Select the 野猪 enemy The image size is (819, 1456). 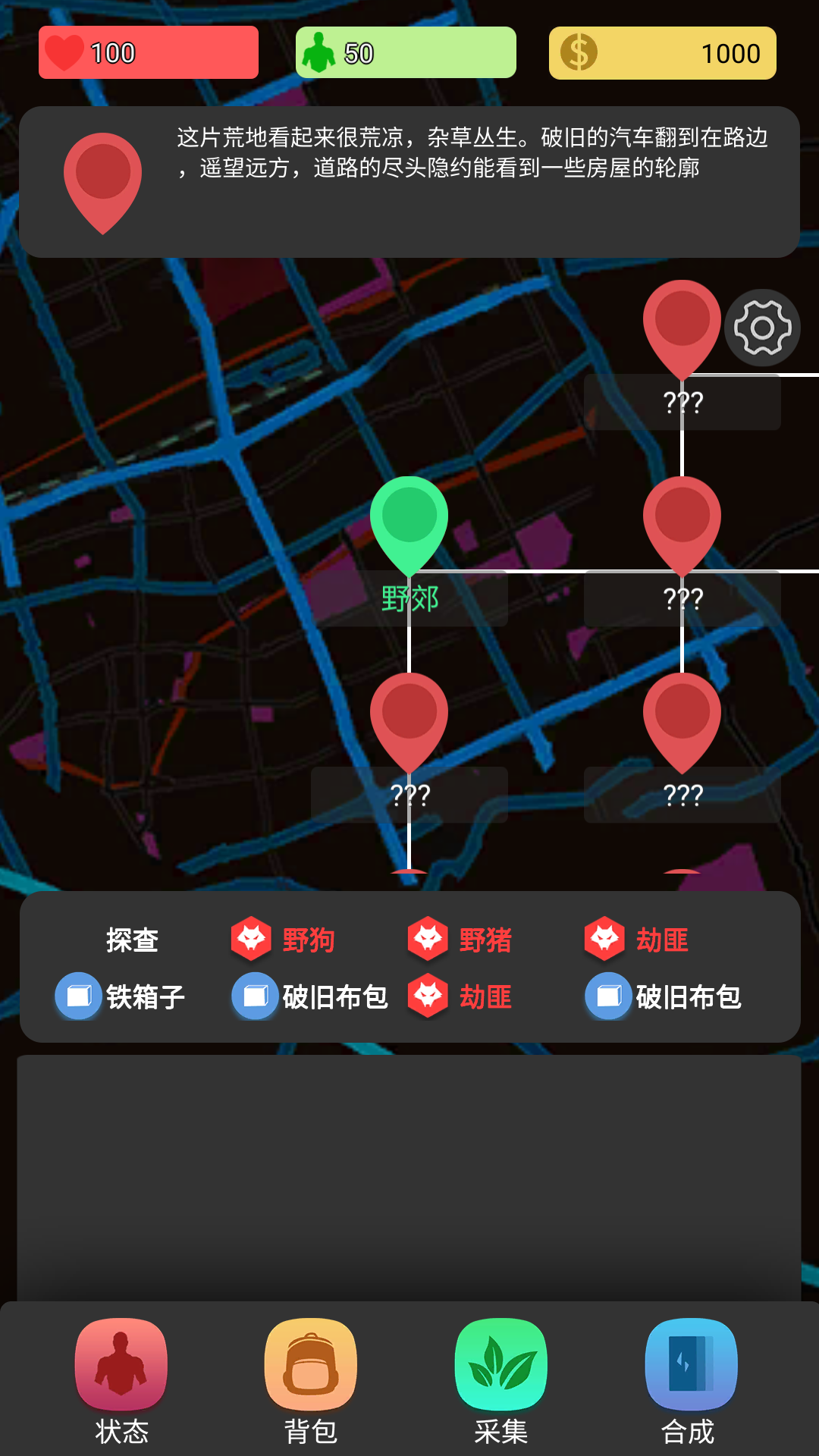(461, 940)
